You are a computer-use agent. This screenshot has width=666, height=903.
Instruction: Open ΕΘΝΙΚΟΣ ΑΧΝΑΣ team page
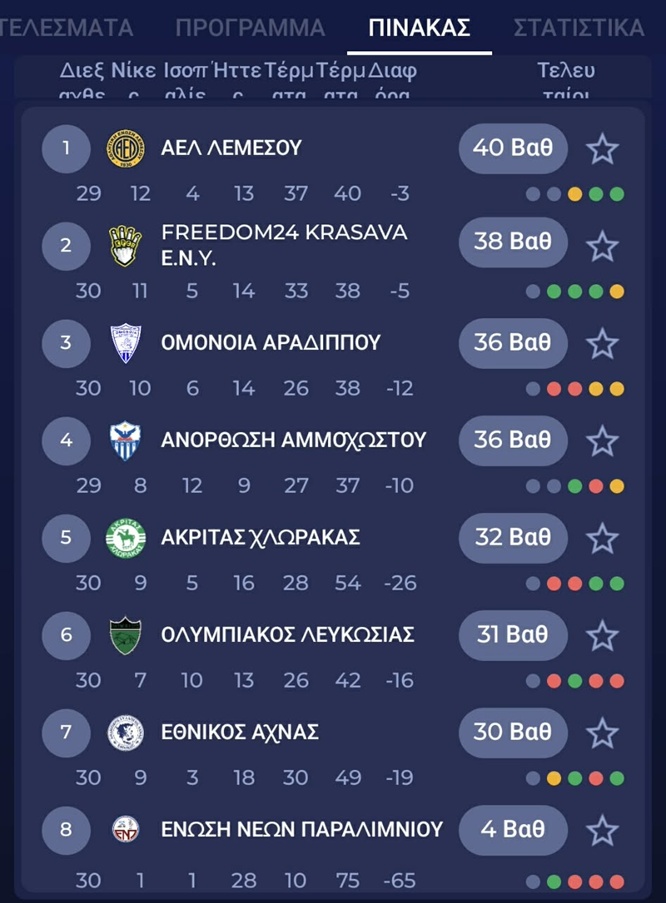(x=239, y=732)
